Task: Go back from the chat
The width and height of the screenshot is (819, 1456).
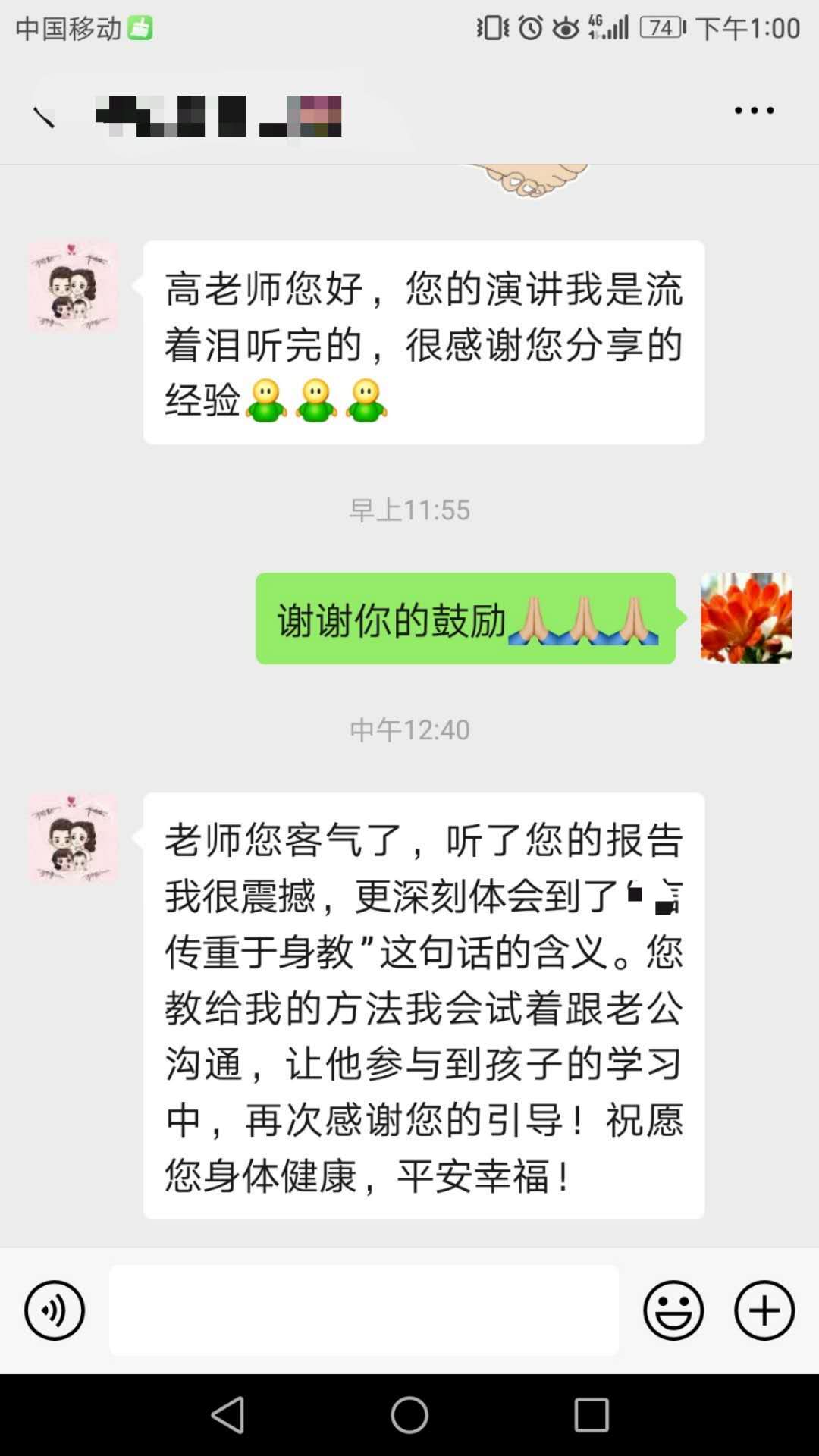Action: coord(44,116)
